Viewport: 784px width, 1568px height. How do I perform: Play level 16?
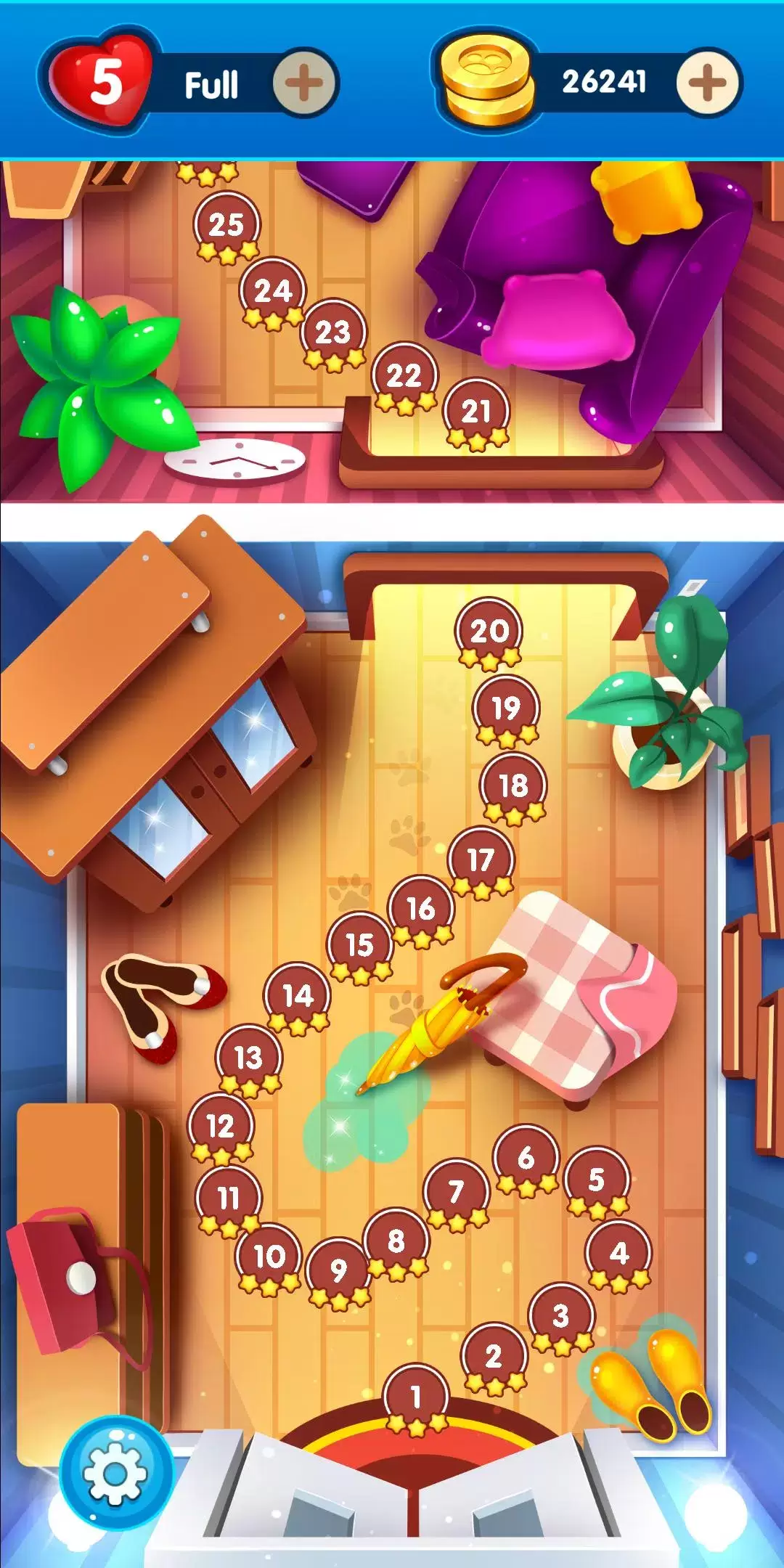coord(421,909)
